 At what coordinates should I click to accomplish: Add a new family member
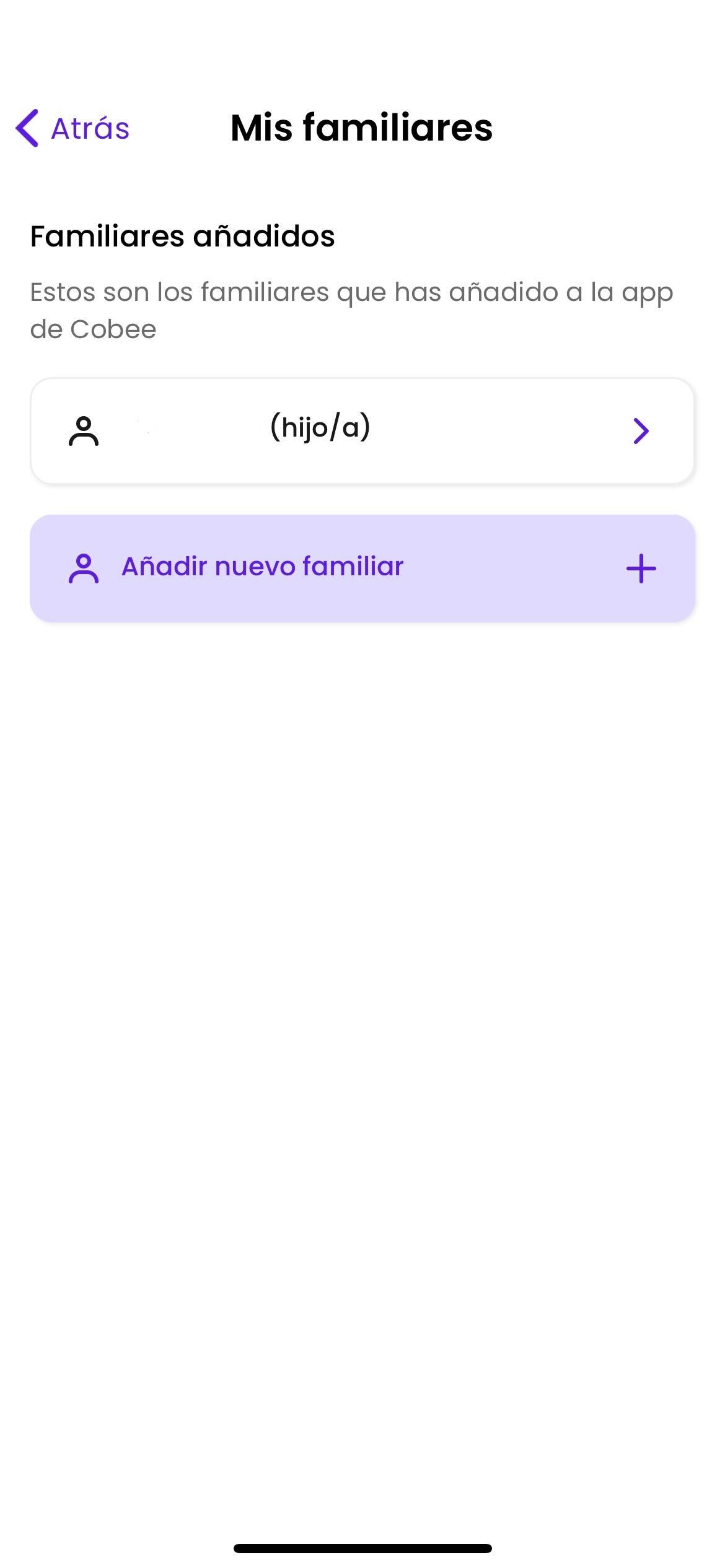(362, 568)
